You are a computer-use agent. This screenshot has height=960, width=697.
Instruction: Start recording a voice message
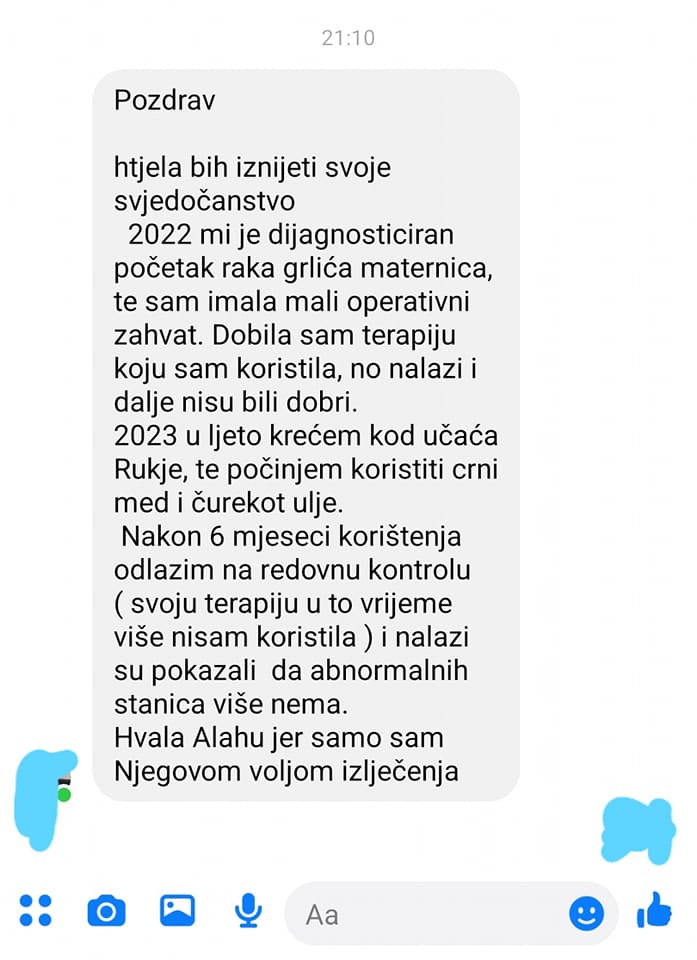tap(248, 911)
